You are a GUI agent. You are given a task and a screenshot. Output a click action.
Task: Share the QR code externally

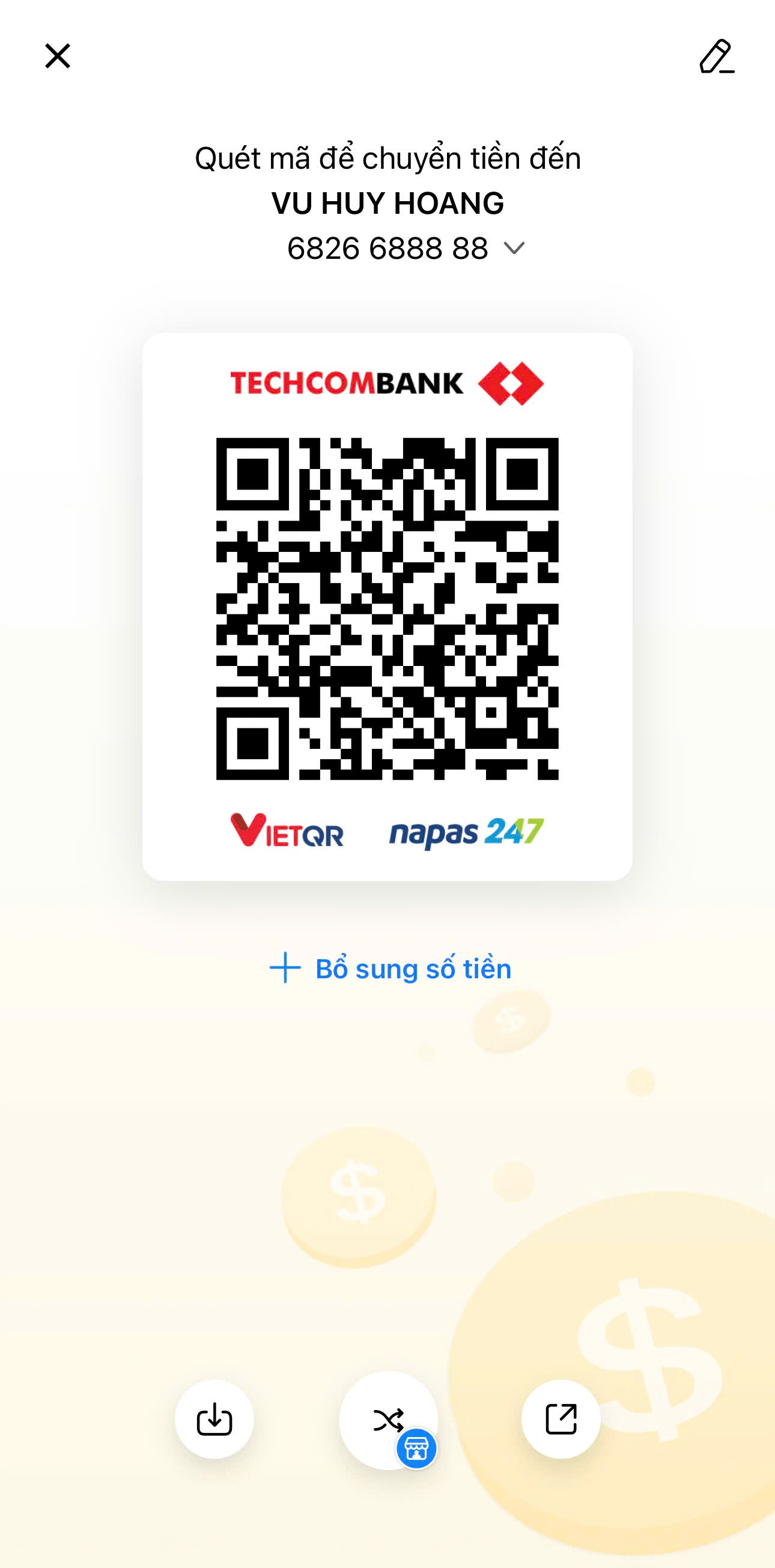(x=561, y=1419)
